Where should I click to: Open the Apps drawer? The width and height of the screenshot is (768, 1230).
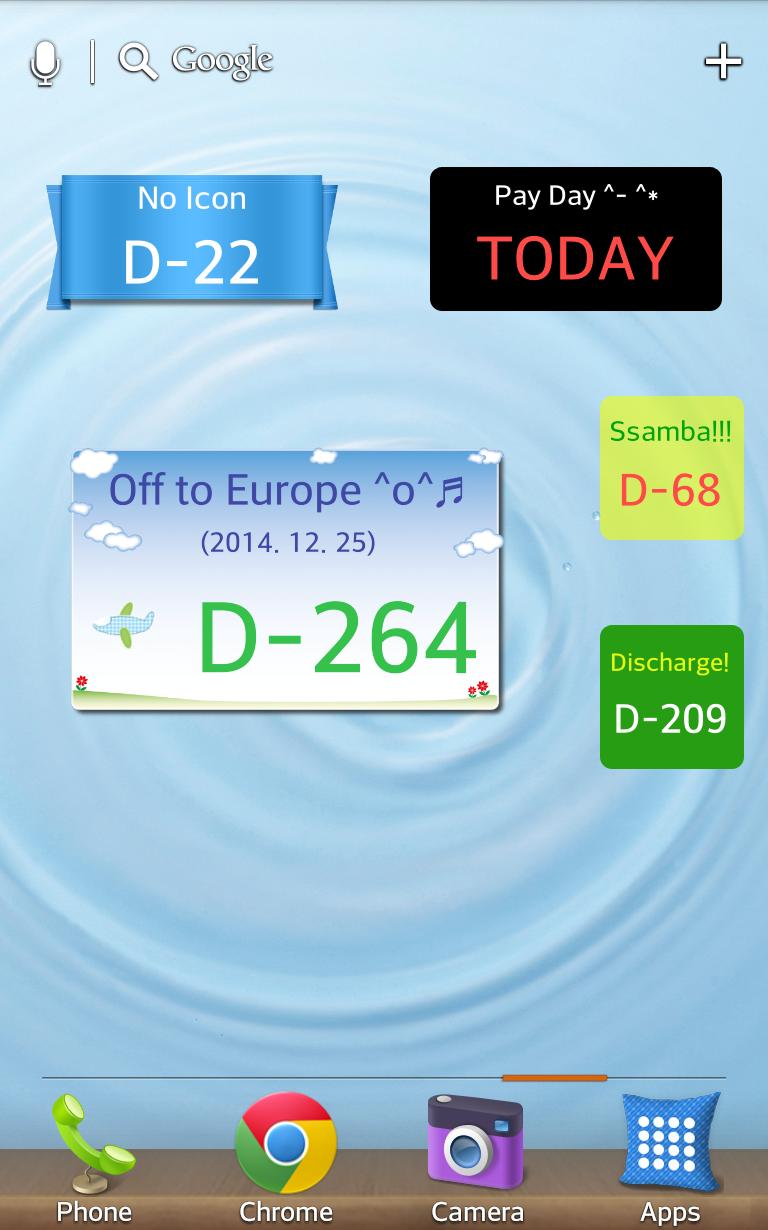point(669,1155)
